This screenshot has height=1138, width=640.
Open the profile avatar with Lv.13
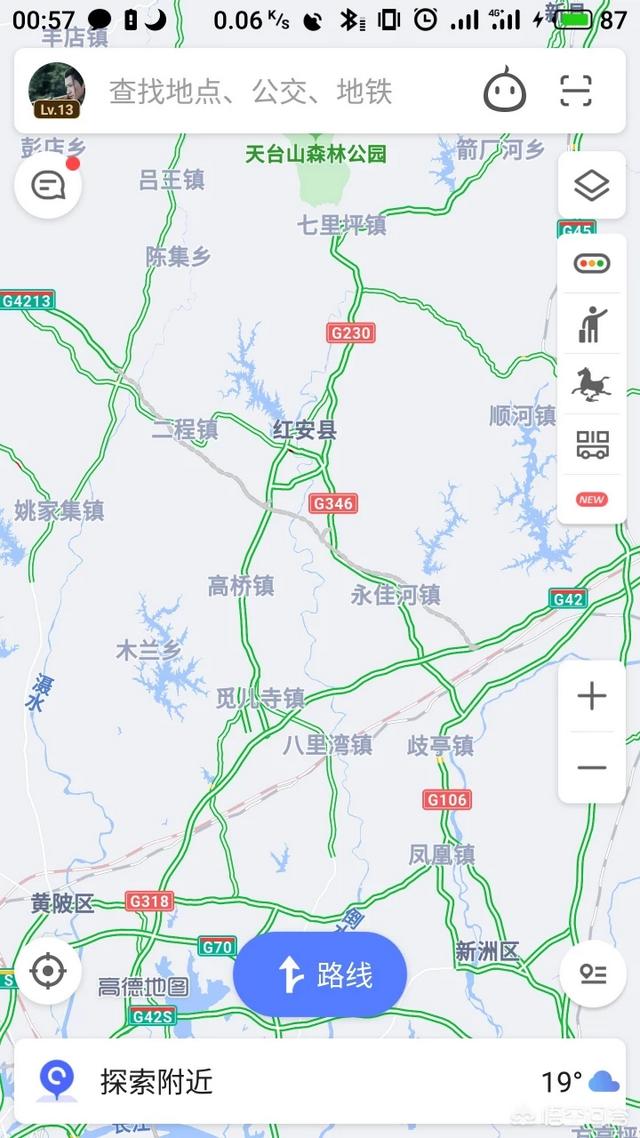click(x=56, y=91)
